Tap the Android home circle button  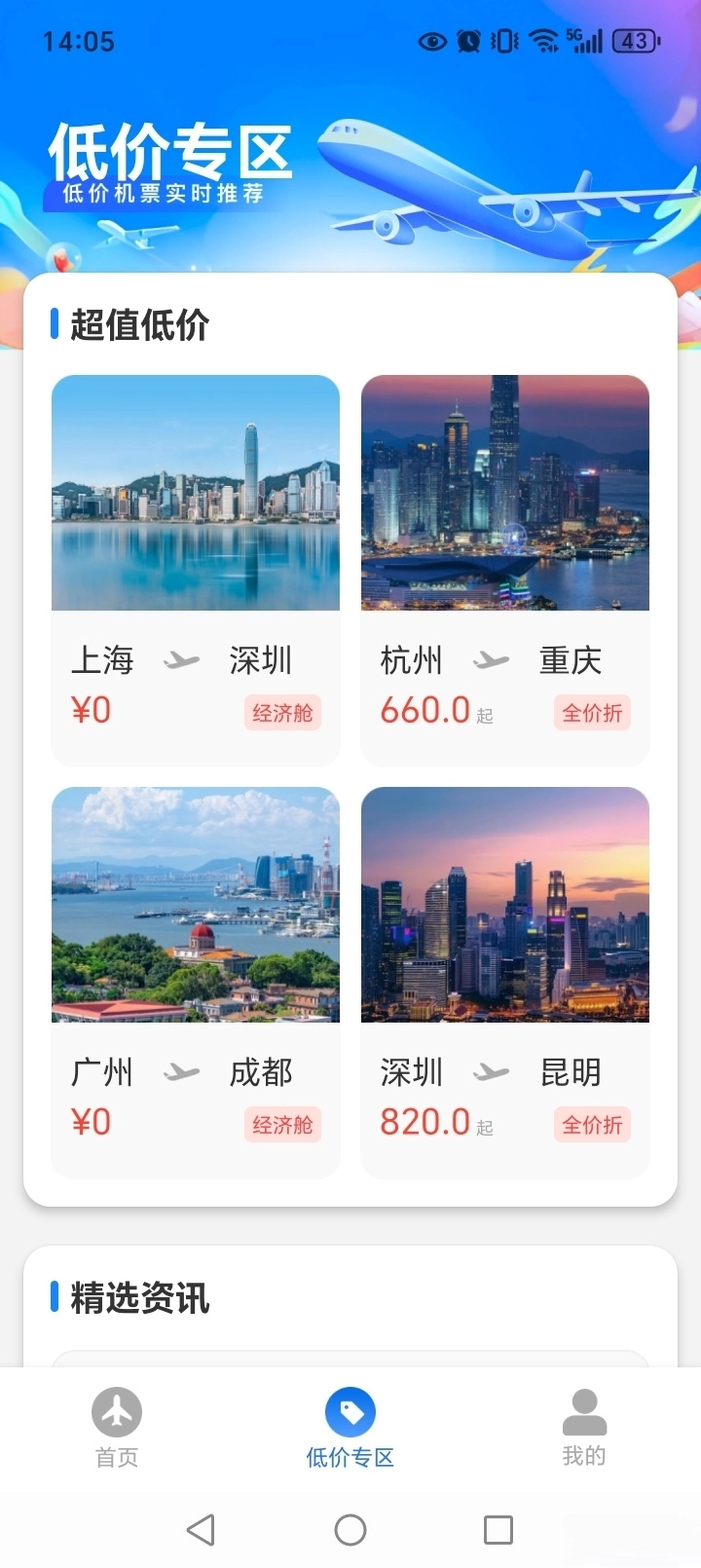(x=350, y=1529)
